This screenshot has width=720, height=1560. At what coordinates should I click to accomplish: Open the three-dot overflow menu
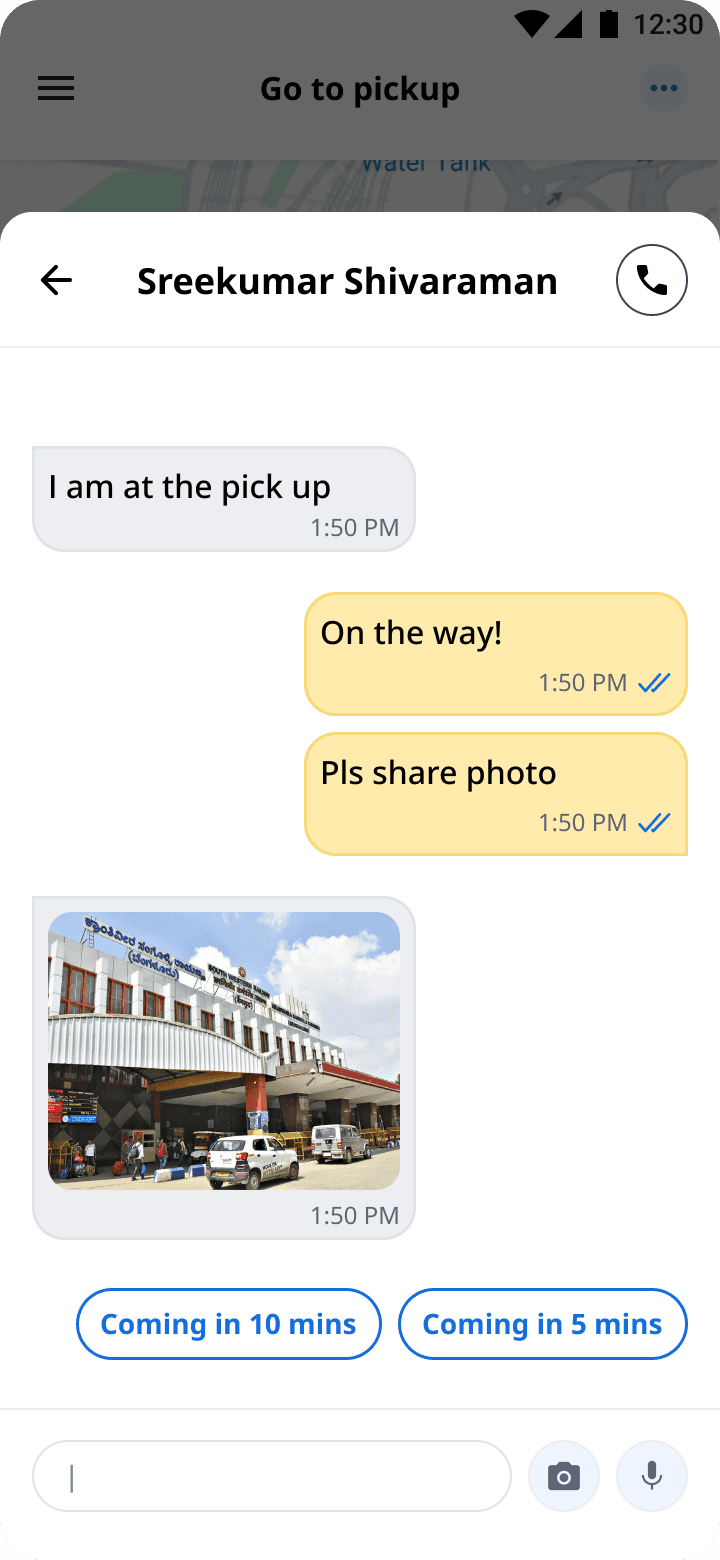click(663, 89)
